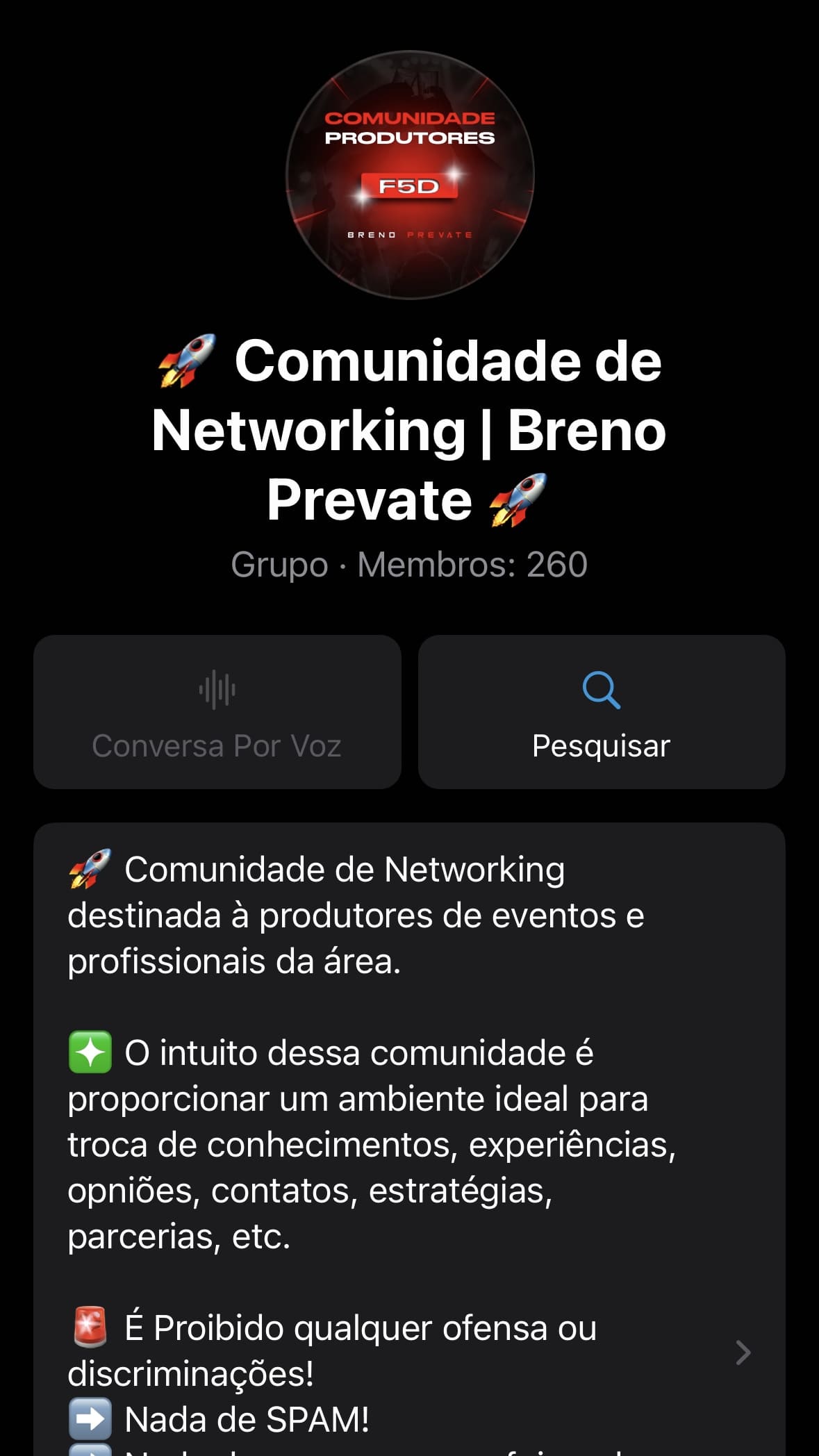Start a Conversa Por Voz voice chat
819x1456 pixels.
[217, 711]
